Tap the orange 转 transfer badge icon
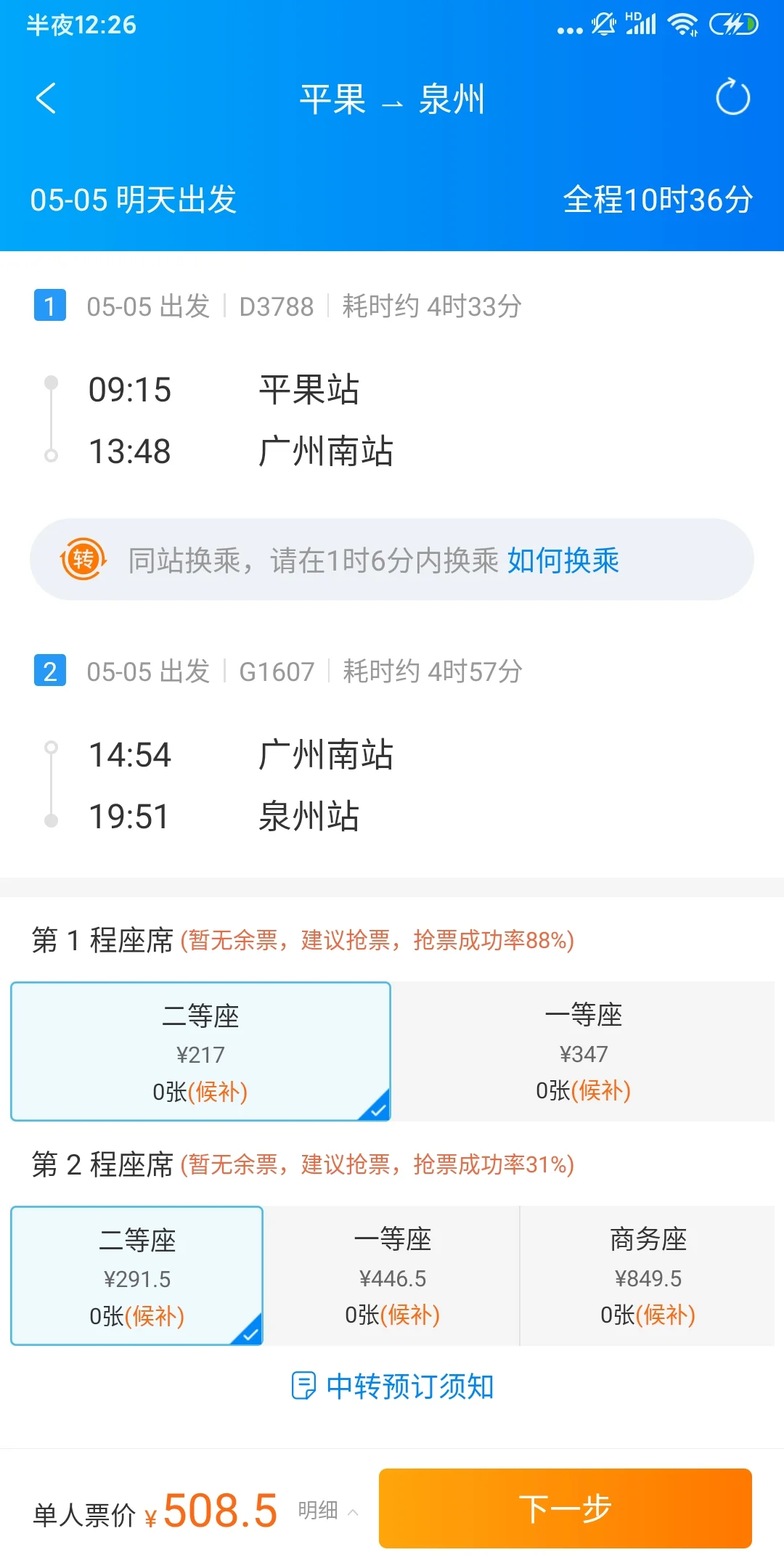784x1568 pixels. 82,560
